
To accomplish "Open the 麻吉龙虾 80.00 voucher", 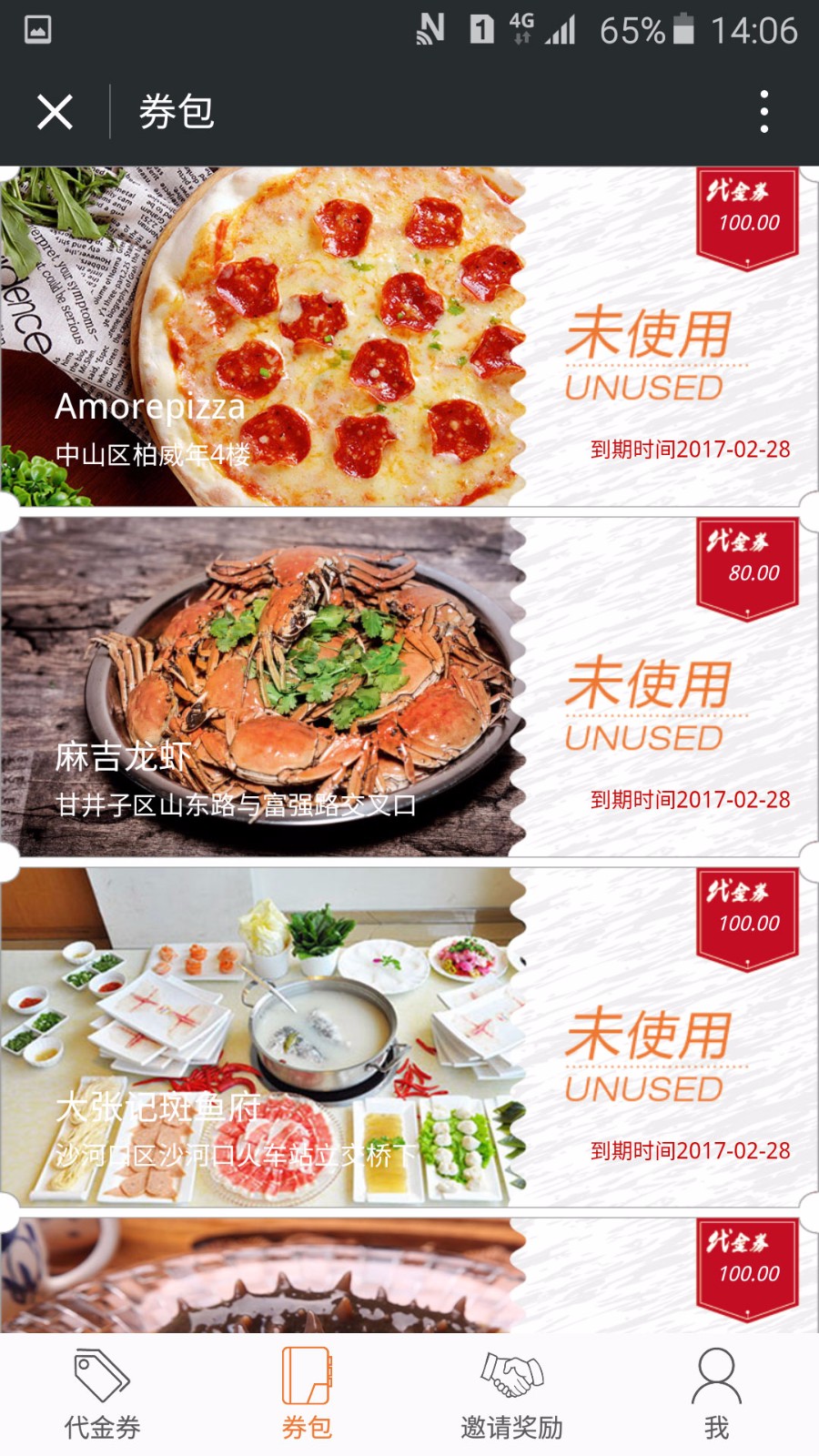I will coord(409,687).
